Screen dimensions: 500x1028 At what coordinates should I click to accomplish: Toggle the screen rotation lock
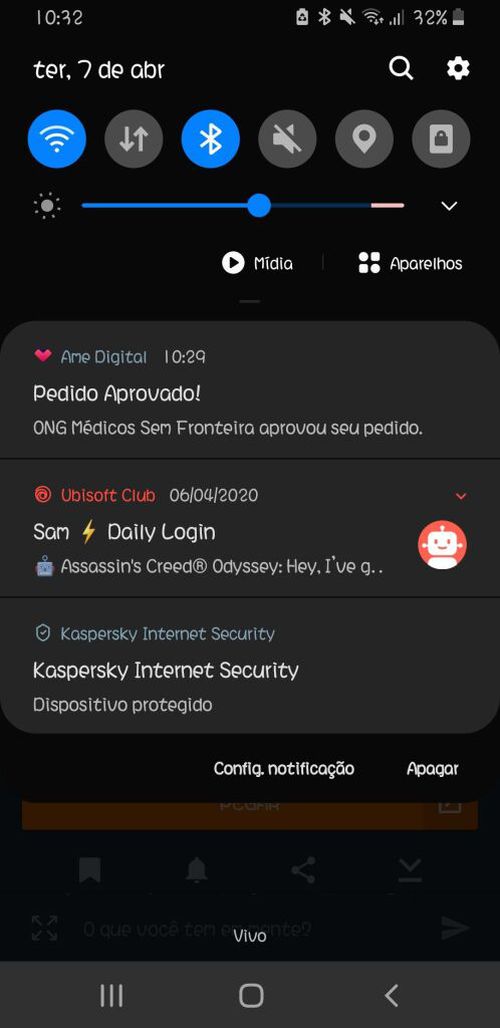[441, 139]
